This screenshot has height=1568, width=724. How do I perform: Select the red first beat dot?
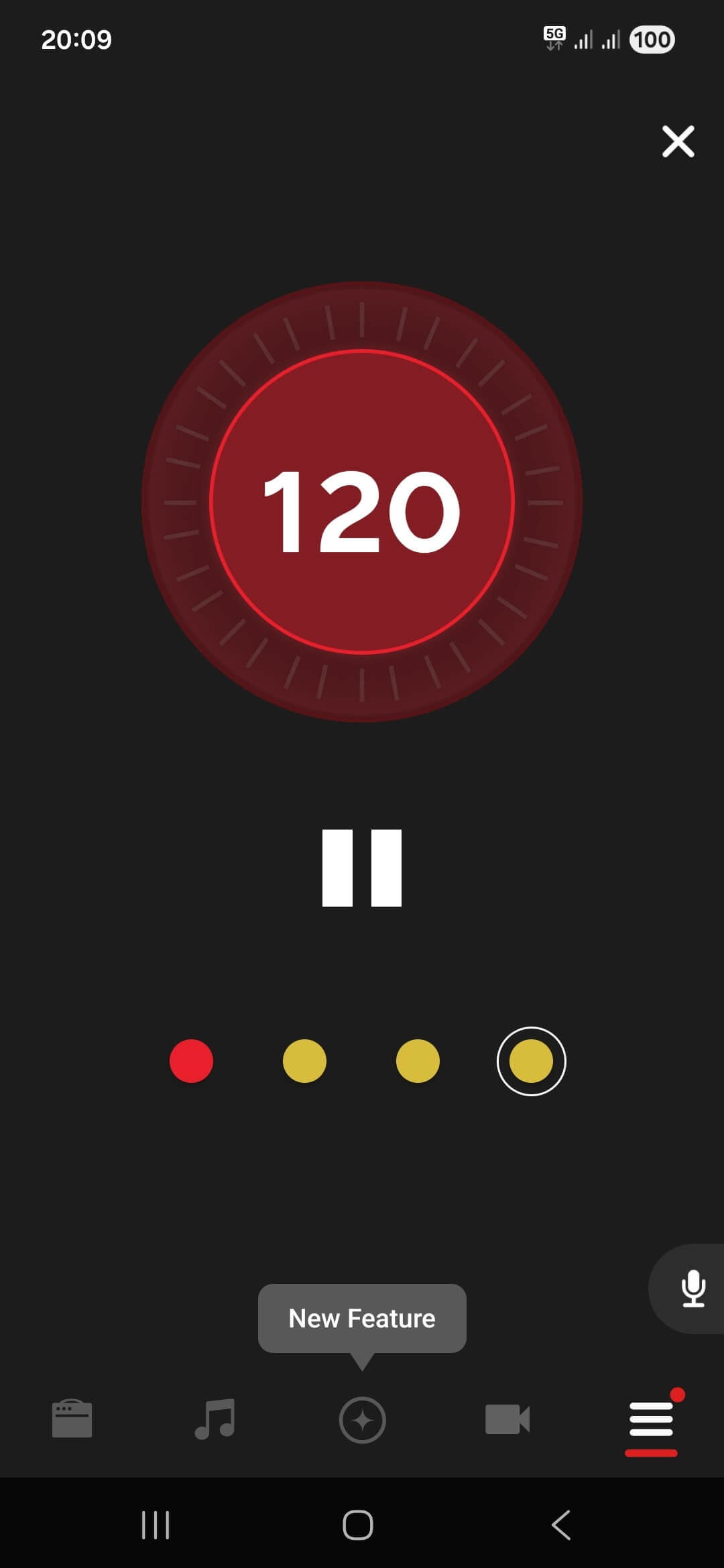click(191, 1061)
